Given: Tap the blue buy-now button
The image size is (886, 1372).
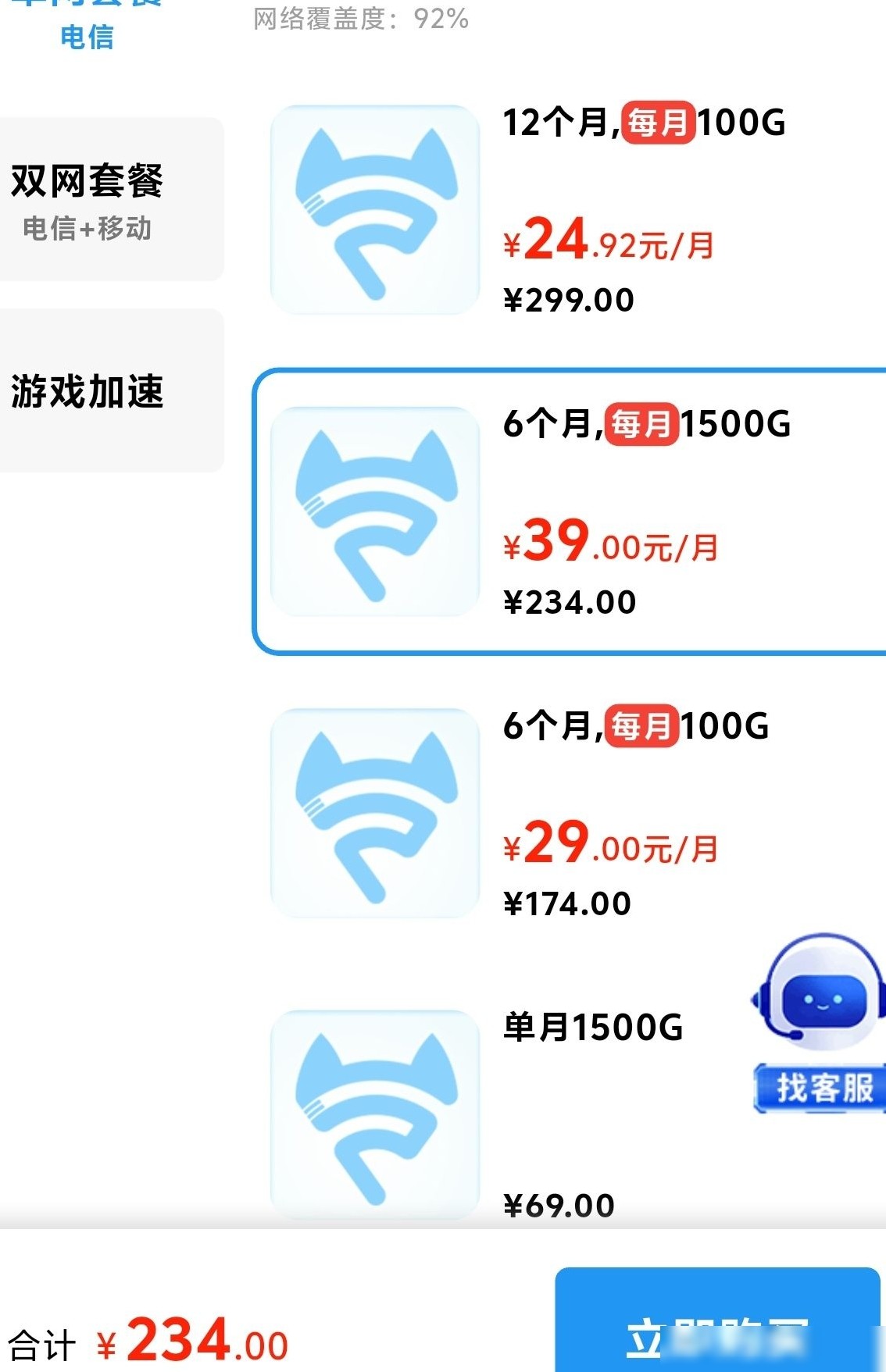Looking at the screenshot, I should click(x=717, y=1320).
